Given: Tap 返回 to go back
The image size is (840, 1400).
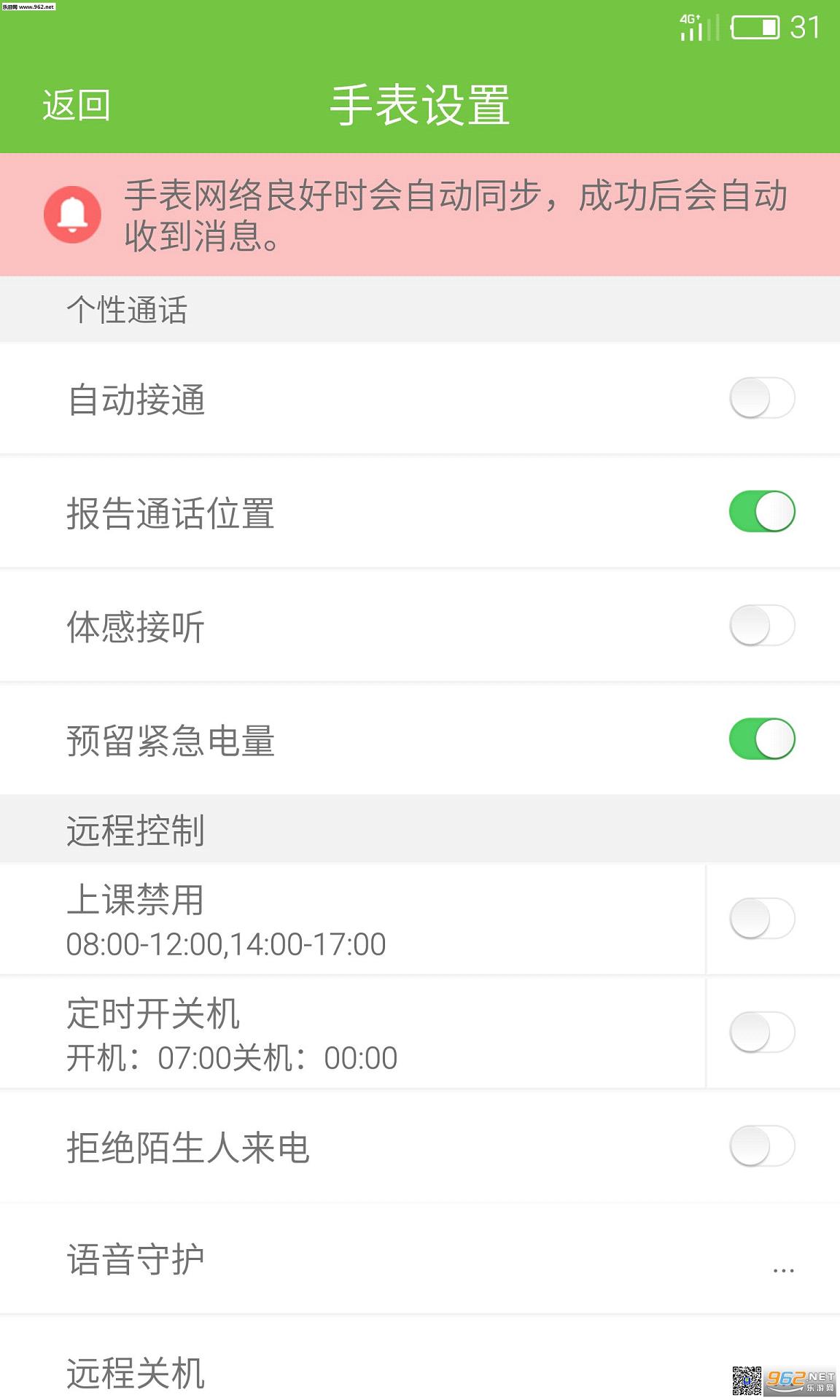Looking at the screenshot, I should [77, 106].
